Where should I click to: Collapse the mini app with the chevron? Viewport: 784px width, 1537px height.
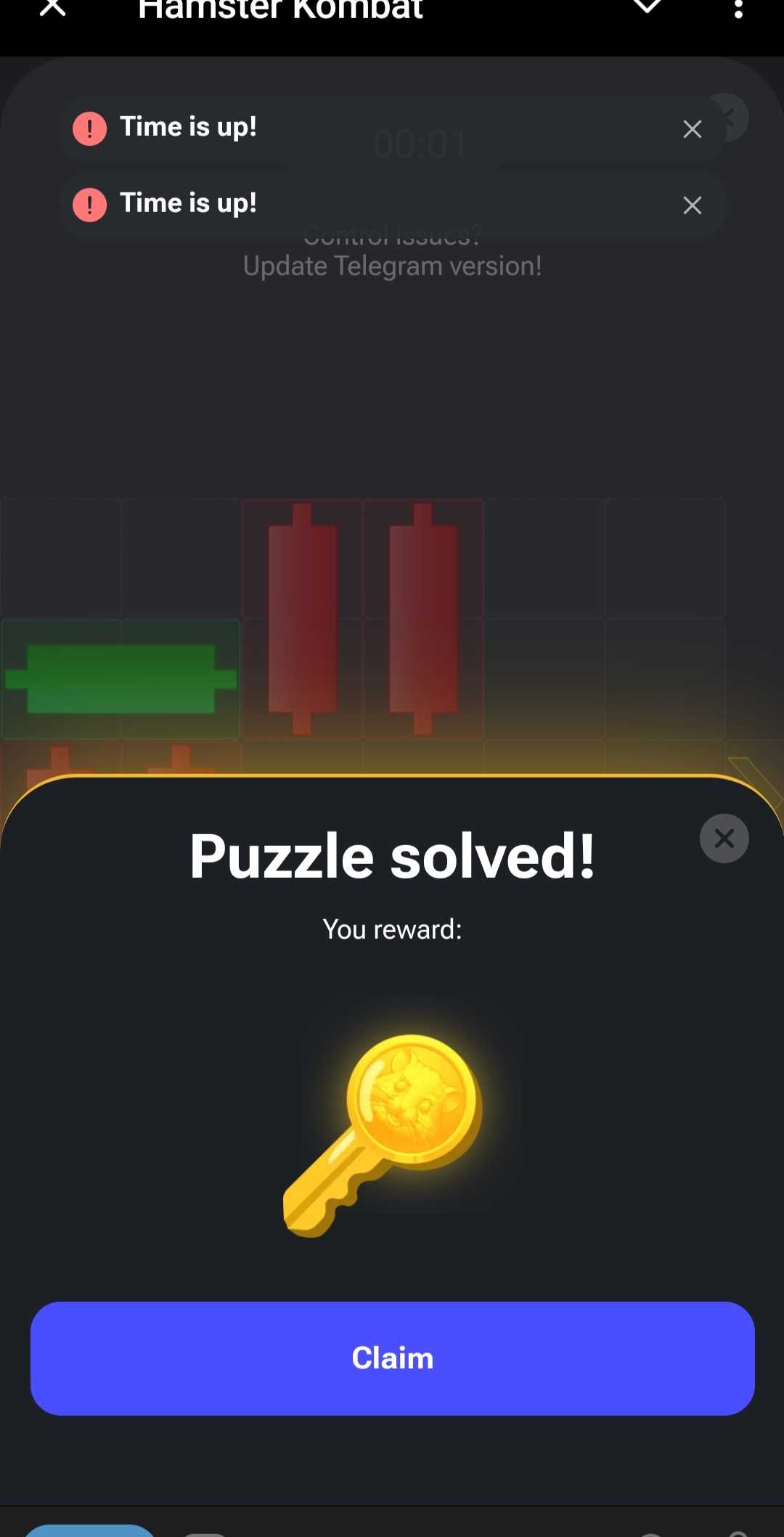(x=647, y=6)
